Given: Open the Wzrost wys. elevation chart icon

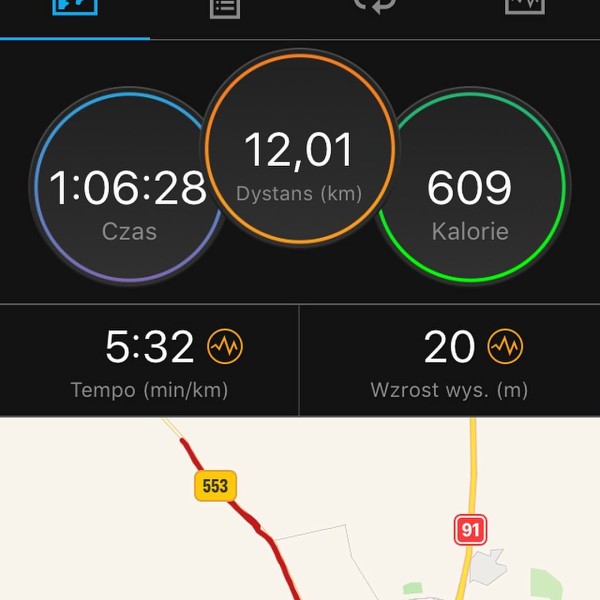Looking at the screenshot, I should (x=505, y=347).
